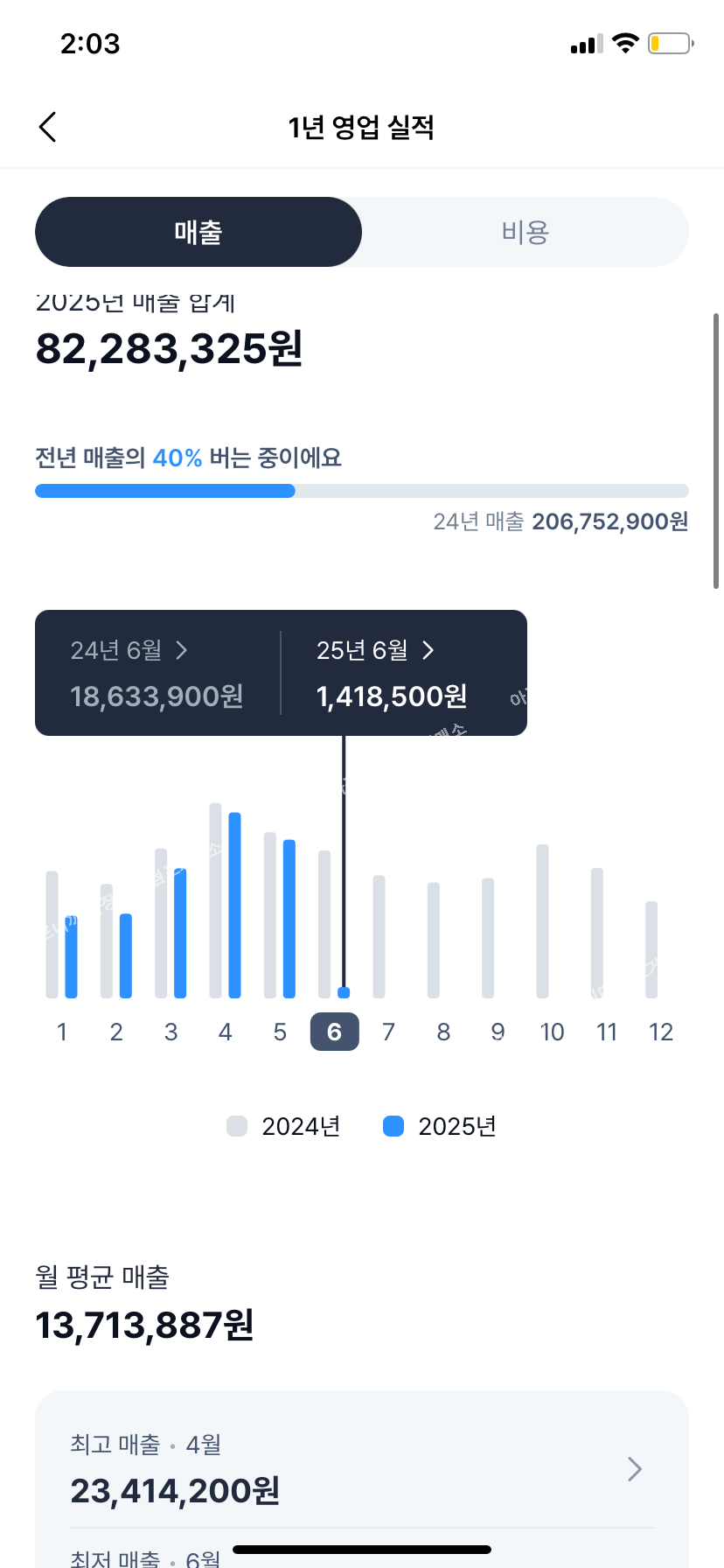The image size is (724, 1568).
Task: Select month 1 on the chart
Action: click(x=62, y=1032)
